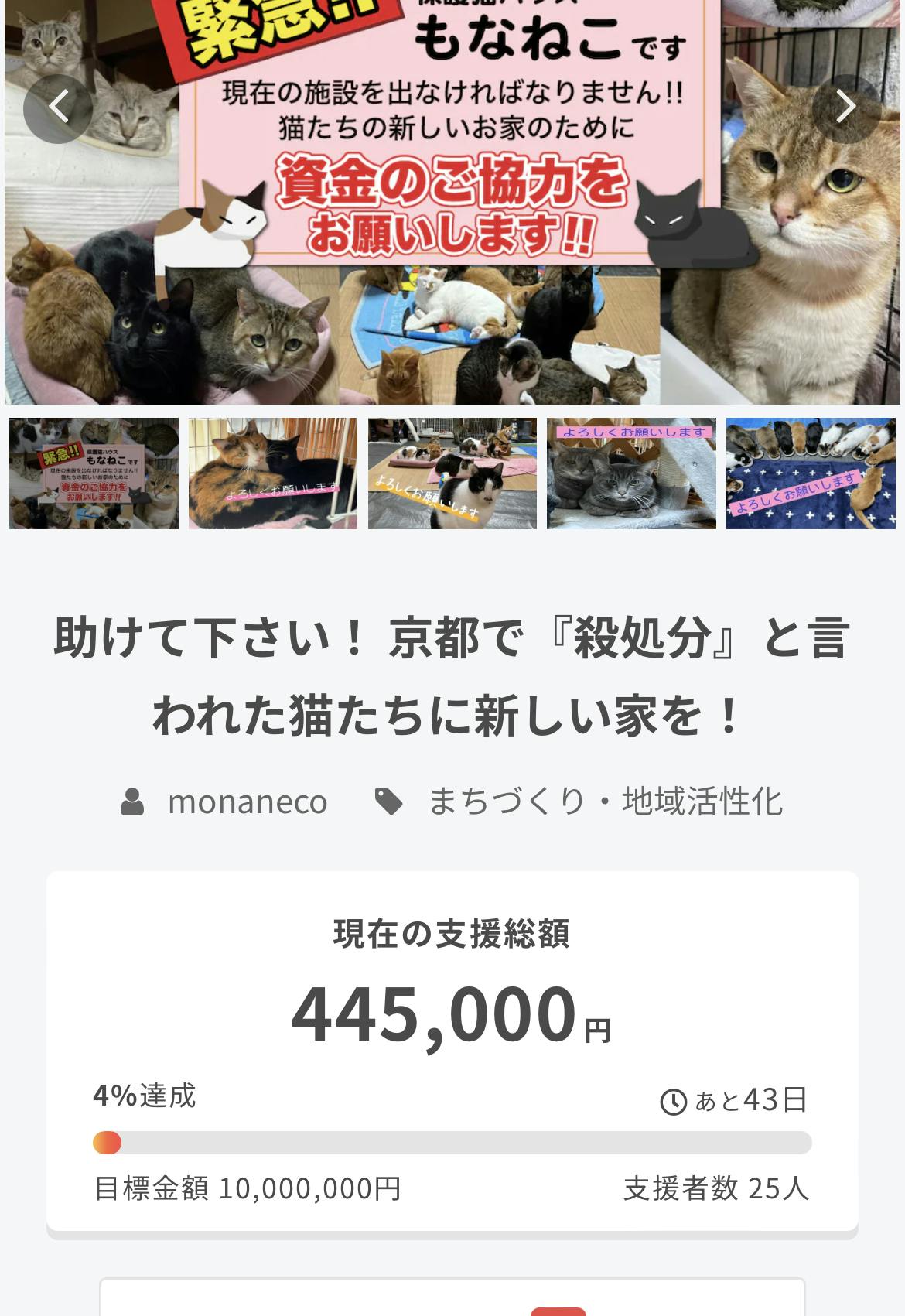Image resolution: width=905 pixels, height=1316 pixels.
Task: Select the thumbnail of cats eating in a row
Action: click(811, 473)
